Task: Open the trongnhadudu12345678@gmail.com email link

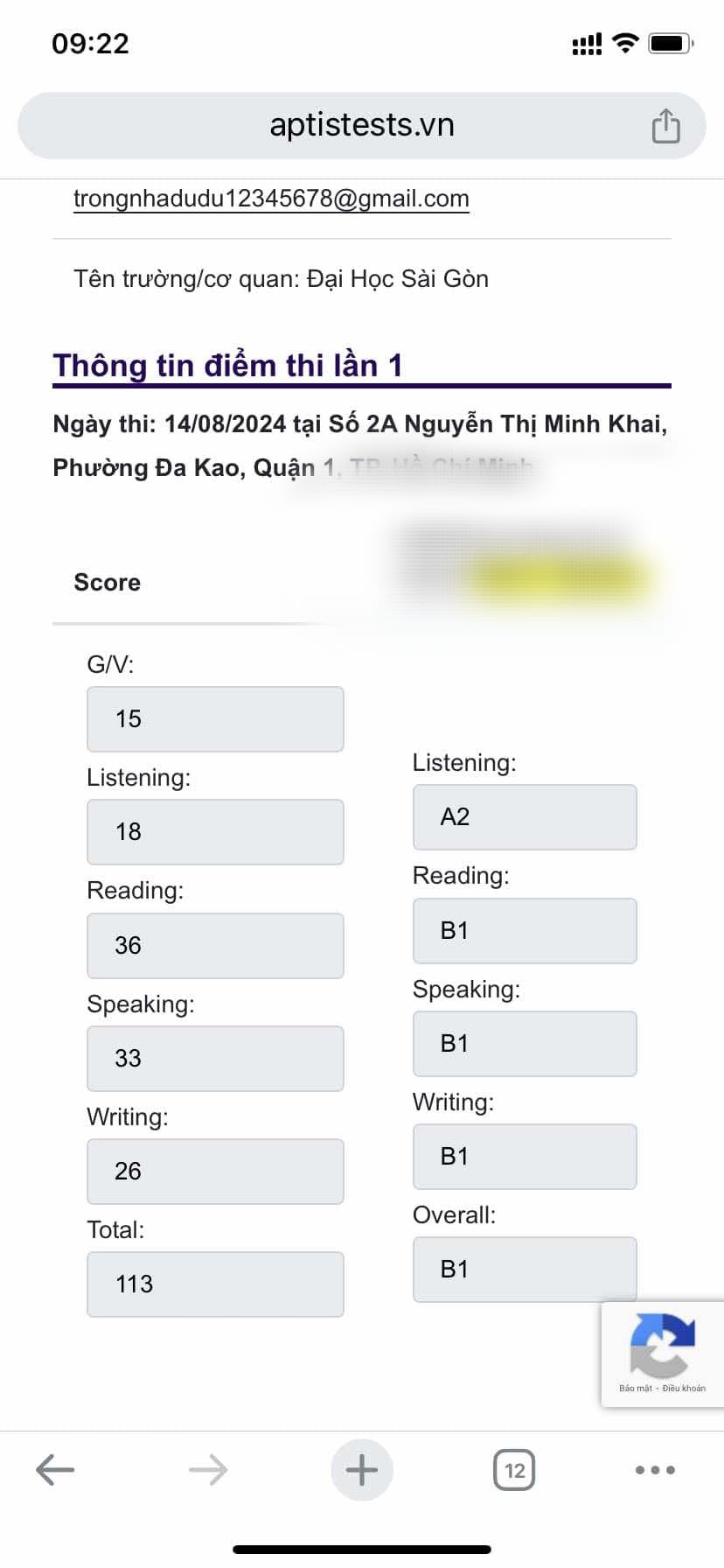Action: (271, 199)
